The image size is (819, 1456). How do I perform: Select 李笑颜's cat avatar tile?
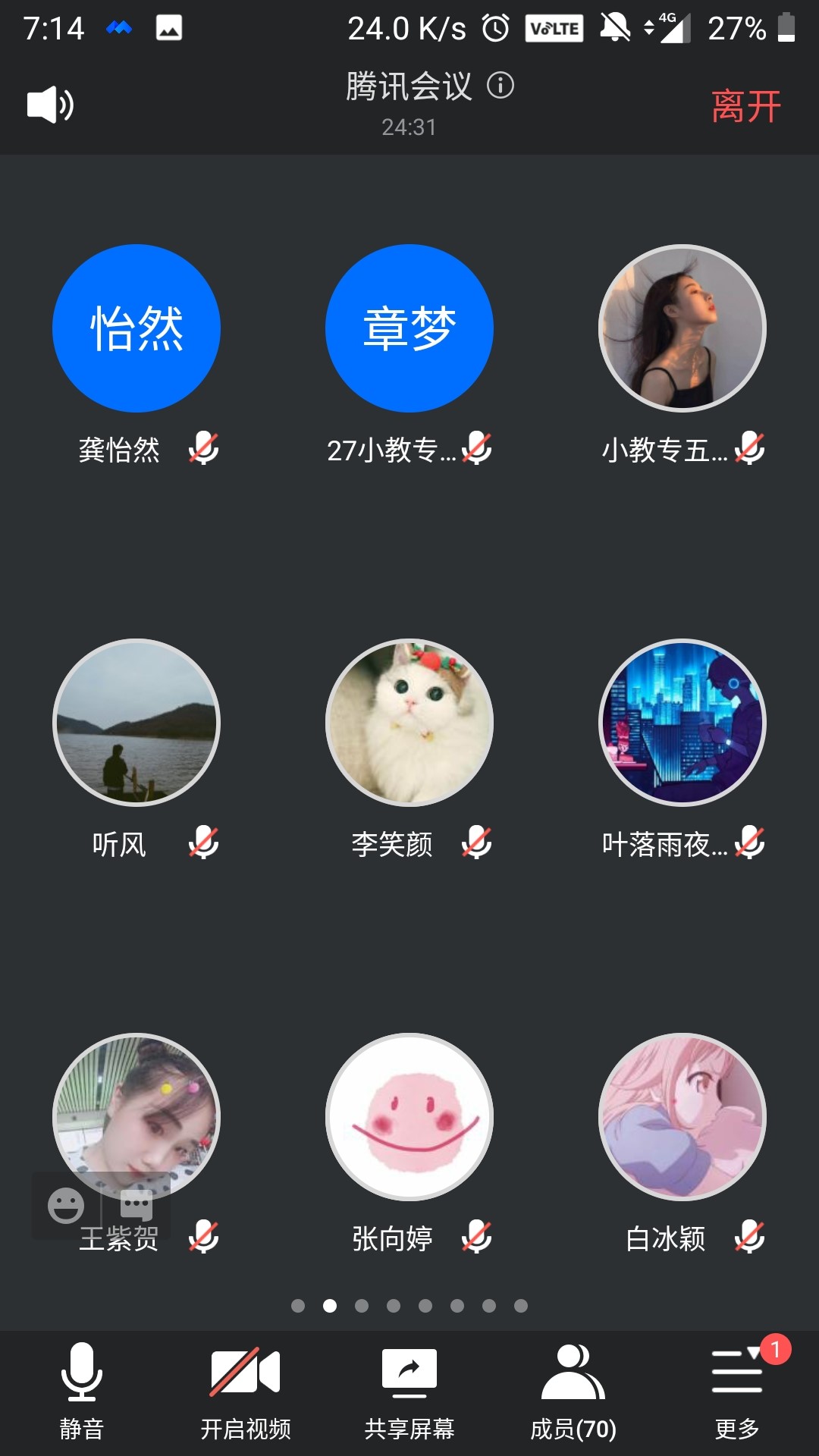(409, 723)
